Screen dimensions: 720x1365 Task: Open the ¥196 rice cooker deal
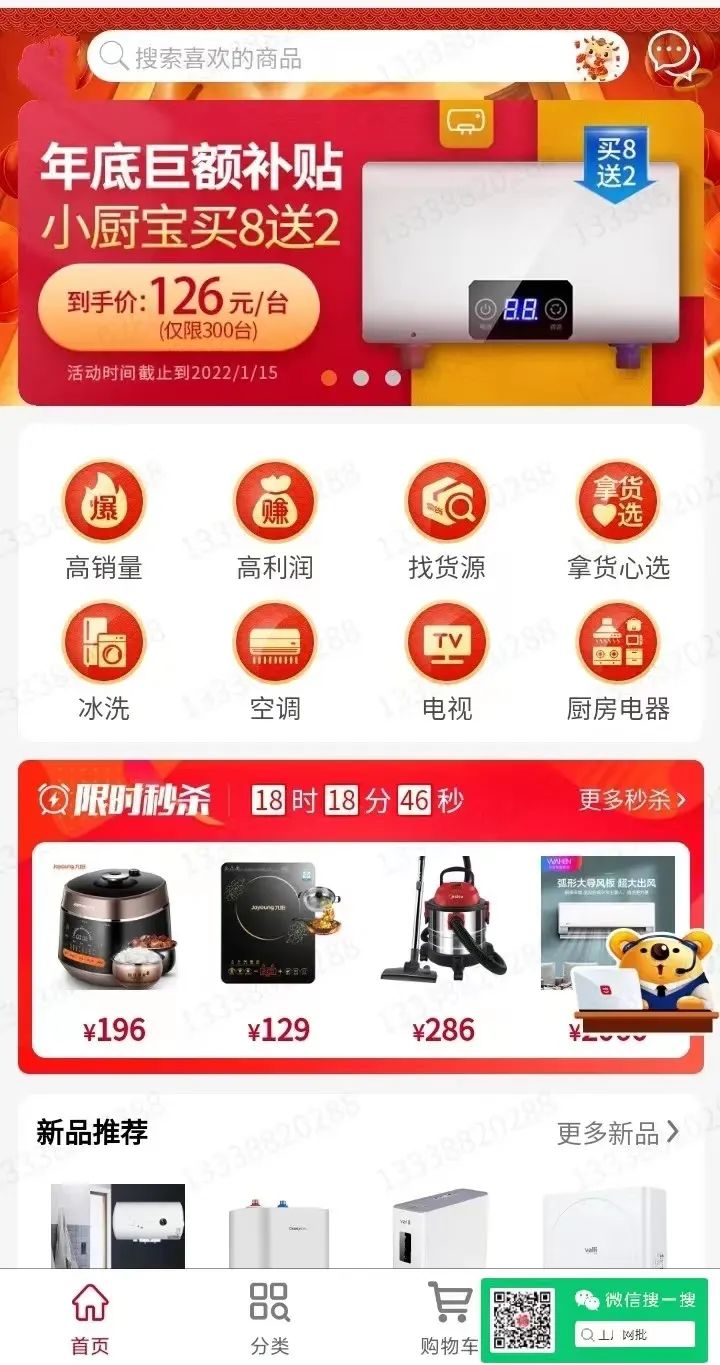click(x=114, y=945)
